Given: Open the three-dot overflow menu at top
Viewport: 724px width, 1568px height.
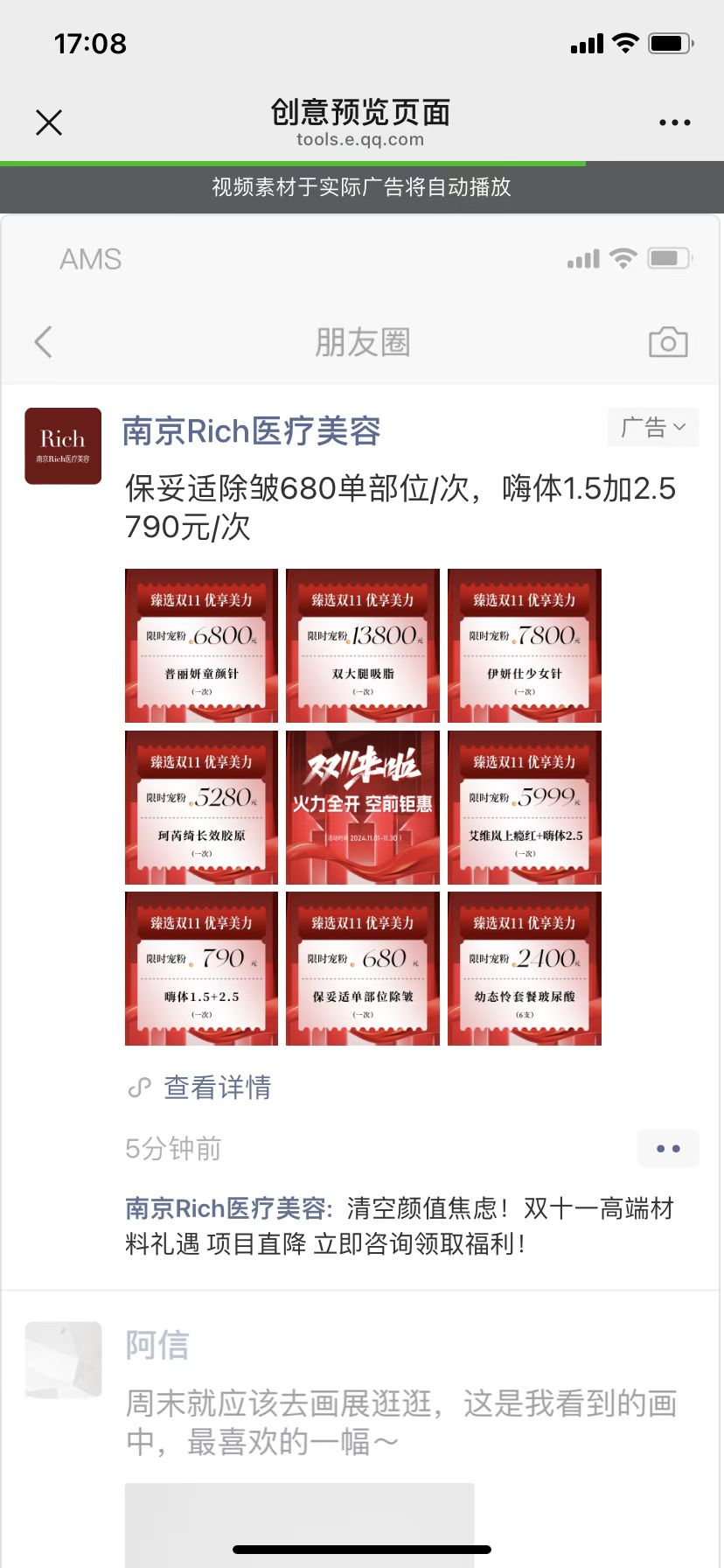Looking at the screenshot, I should [x=674, y=122].
